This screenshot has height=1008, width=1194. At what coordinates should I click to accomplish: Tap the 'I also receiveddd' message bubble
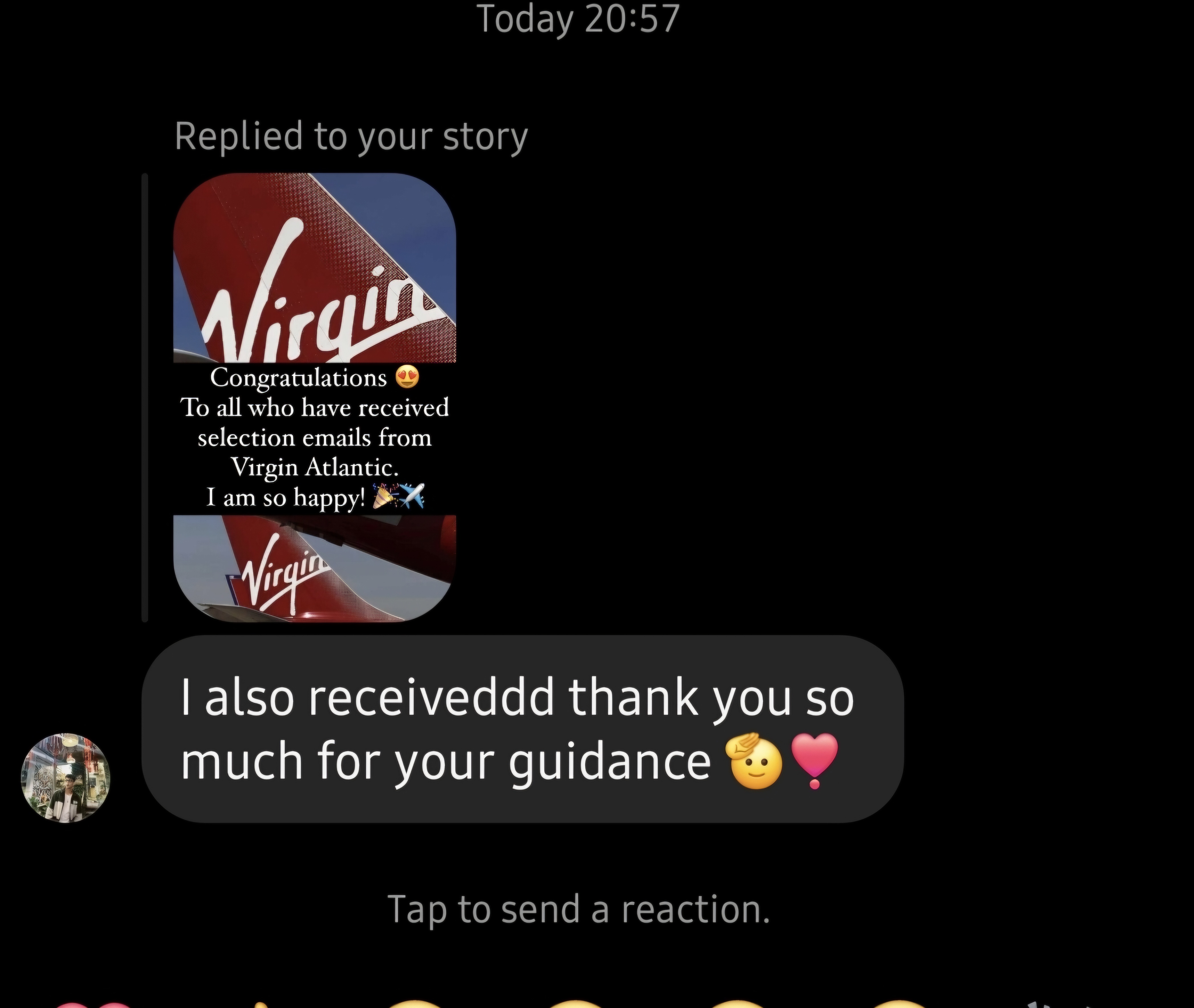[x=522, y=729]
